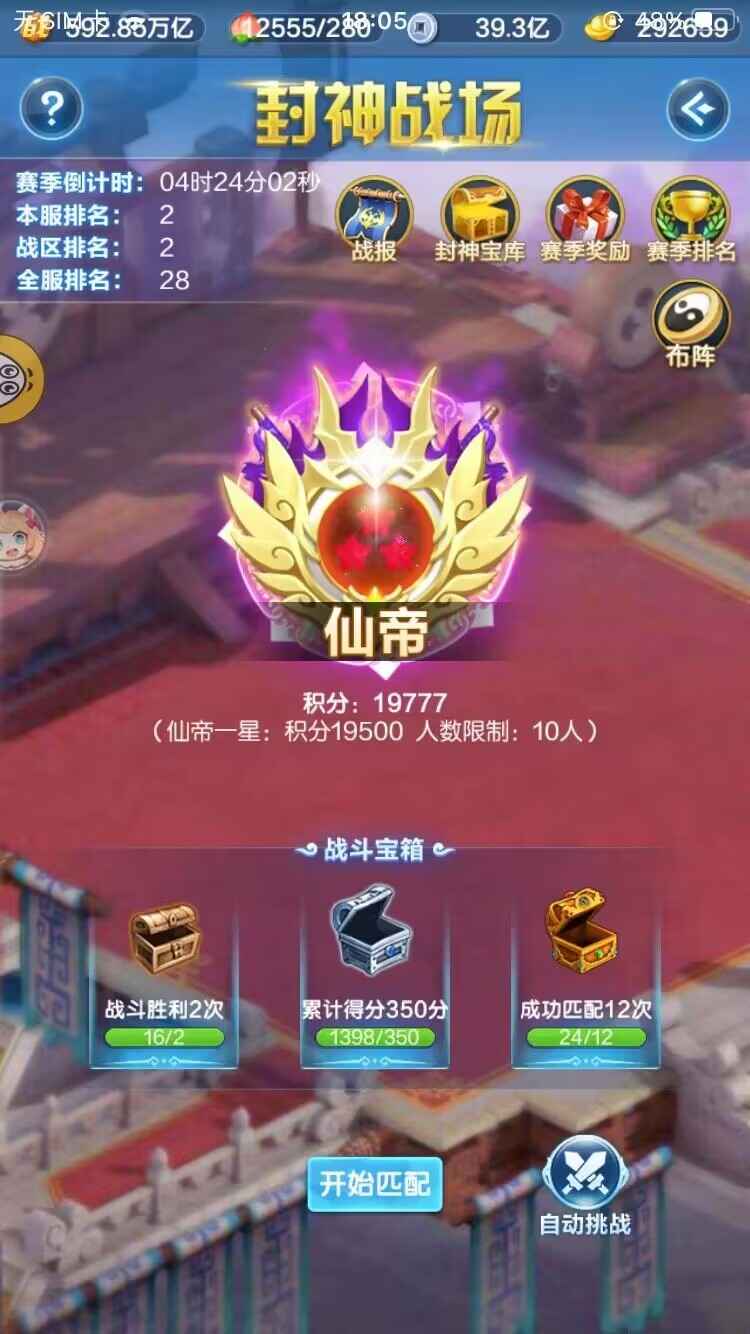Screen dimensions: 750x1334
Task: Open the 战报 battle report
Action: [375, 218]
